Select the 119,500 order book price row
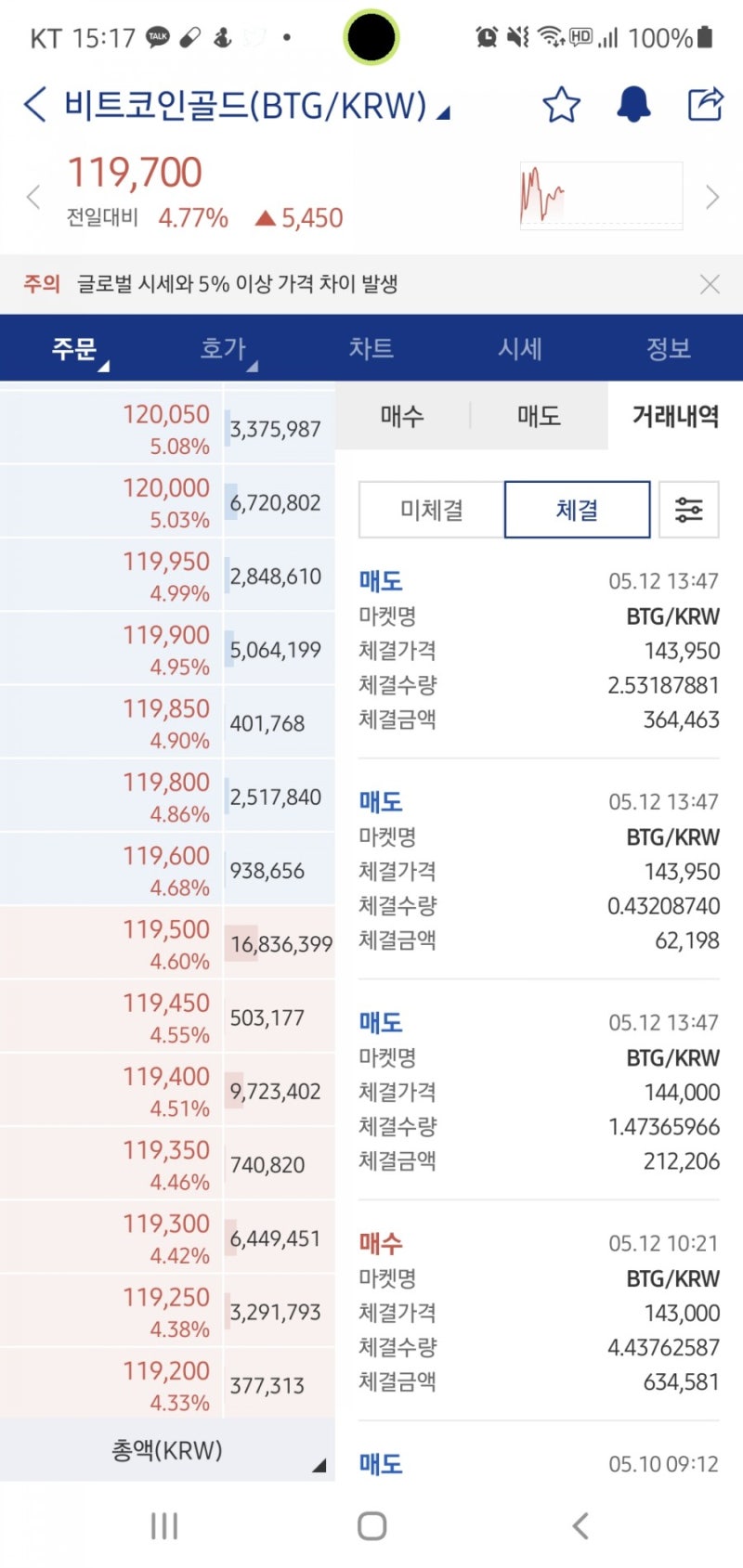Viewport: 743px width, 1568px height. (165, 940)
